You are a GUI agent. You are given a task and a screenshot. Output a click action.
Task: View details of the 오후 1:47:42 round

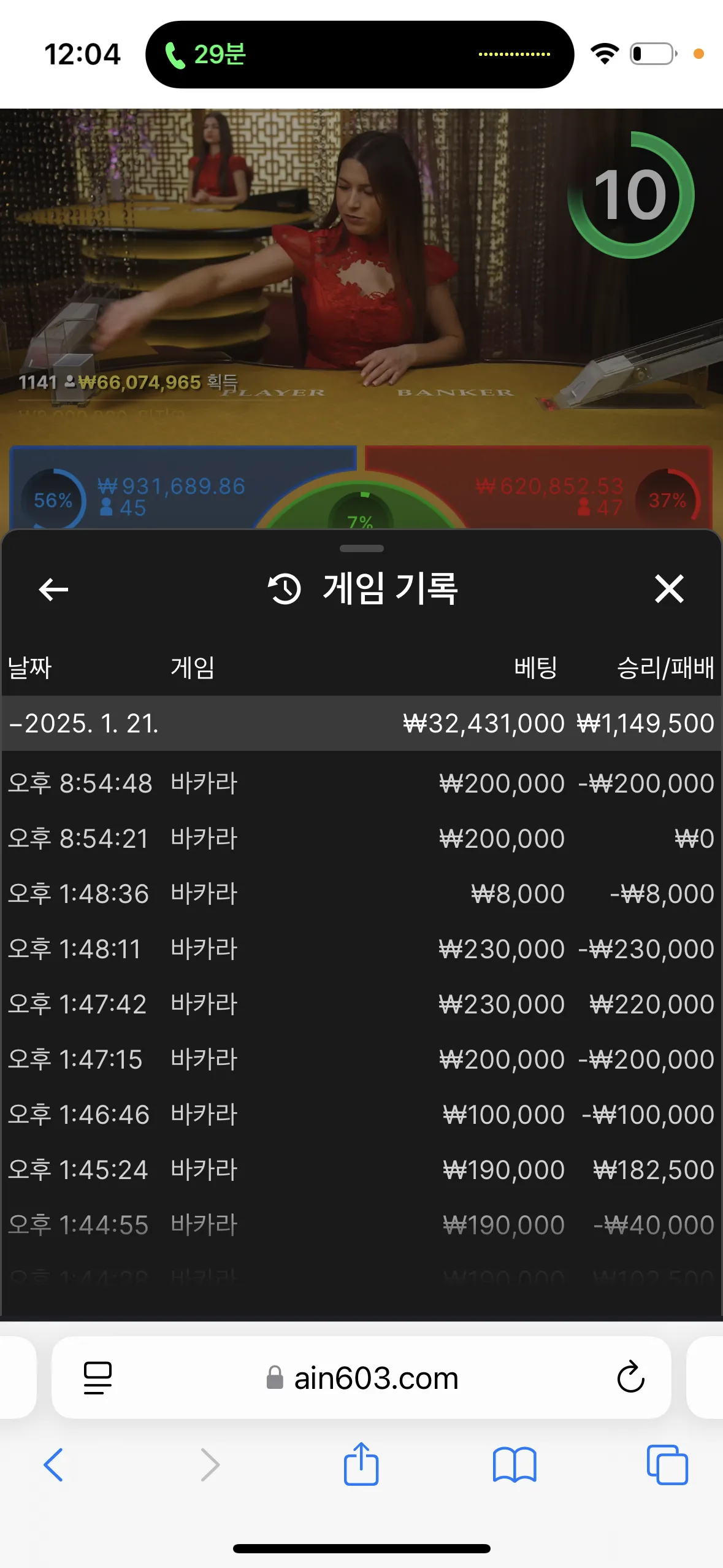point(361,1004)
